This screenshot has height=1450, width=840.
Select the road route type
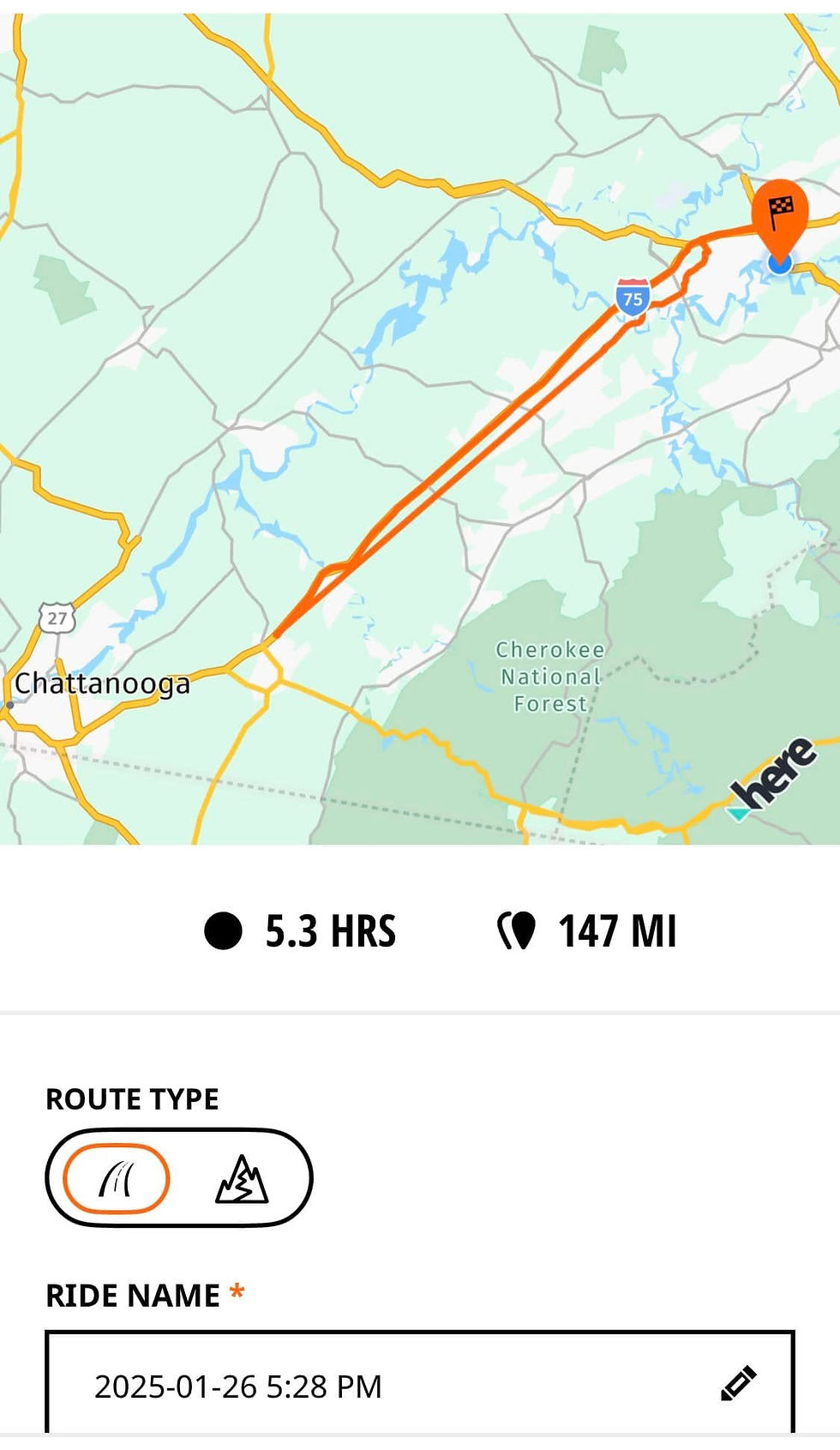click(x=117, y=1179)
